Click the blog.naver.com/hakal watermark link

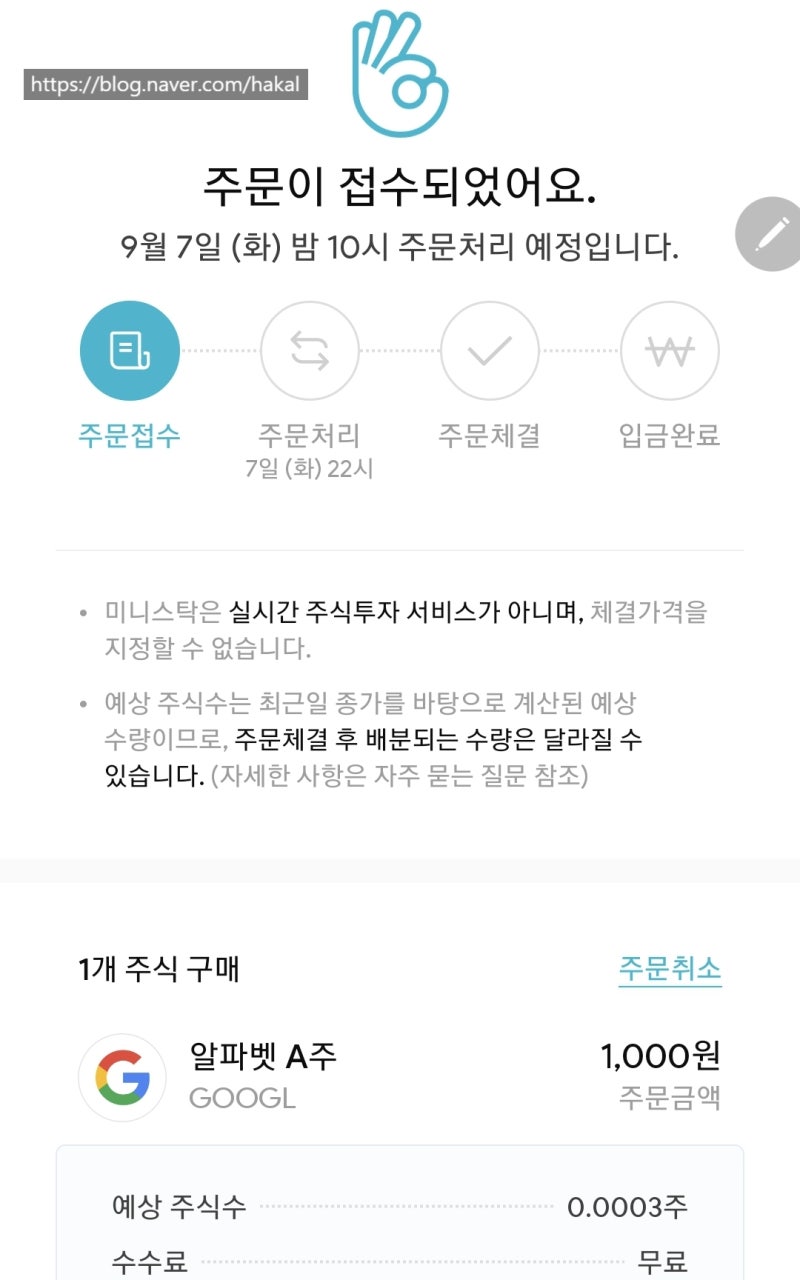[164, 84]
